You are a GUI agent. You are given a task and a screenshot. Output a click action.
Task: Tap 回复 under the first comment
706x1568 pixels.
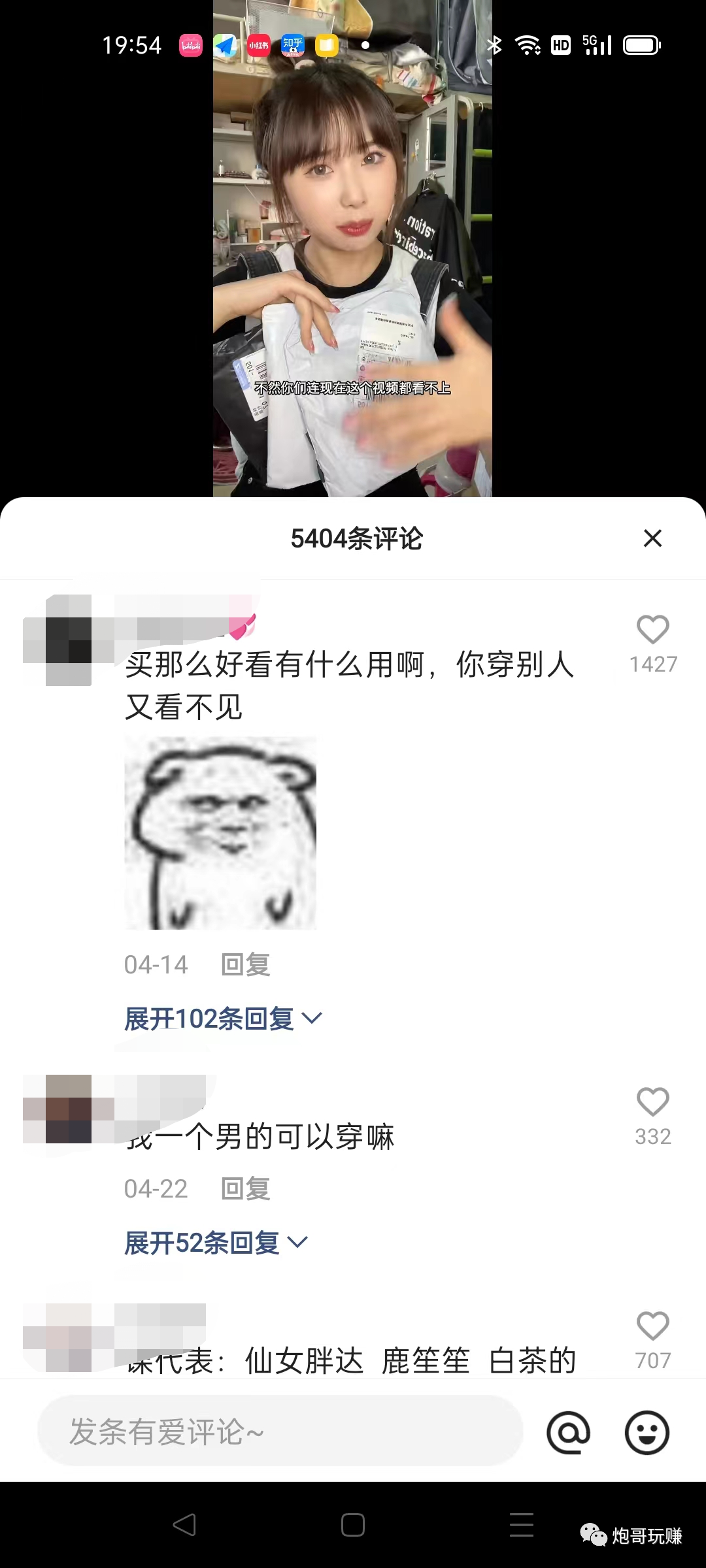[247, 964]
